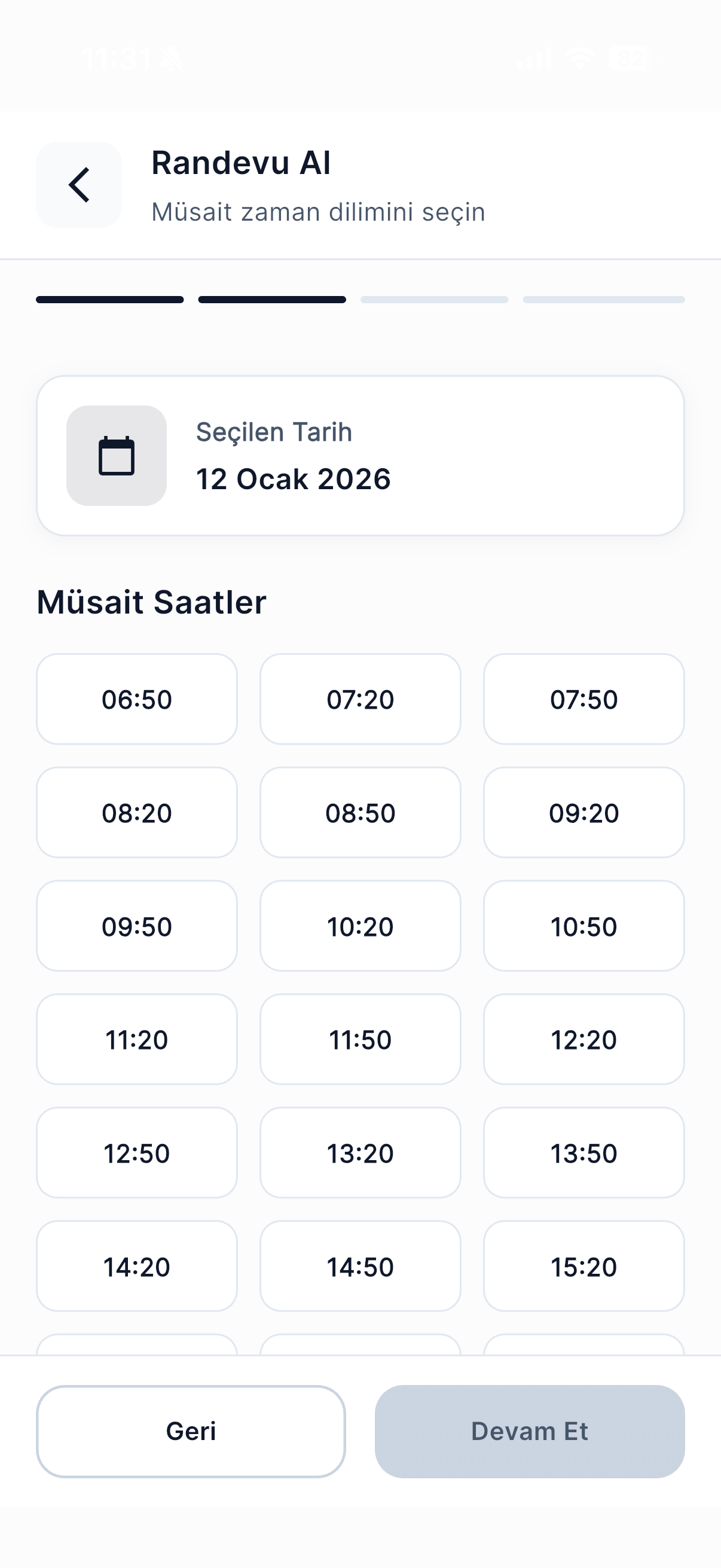Select the 14:20 slot
721x1568 pixels.
[137, 1266]
